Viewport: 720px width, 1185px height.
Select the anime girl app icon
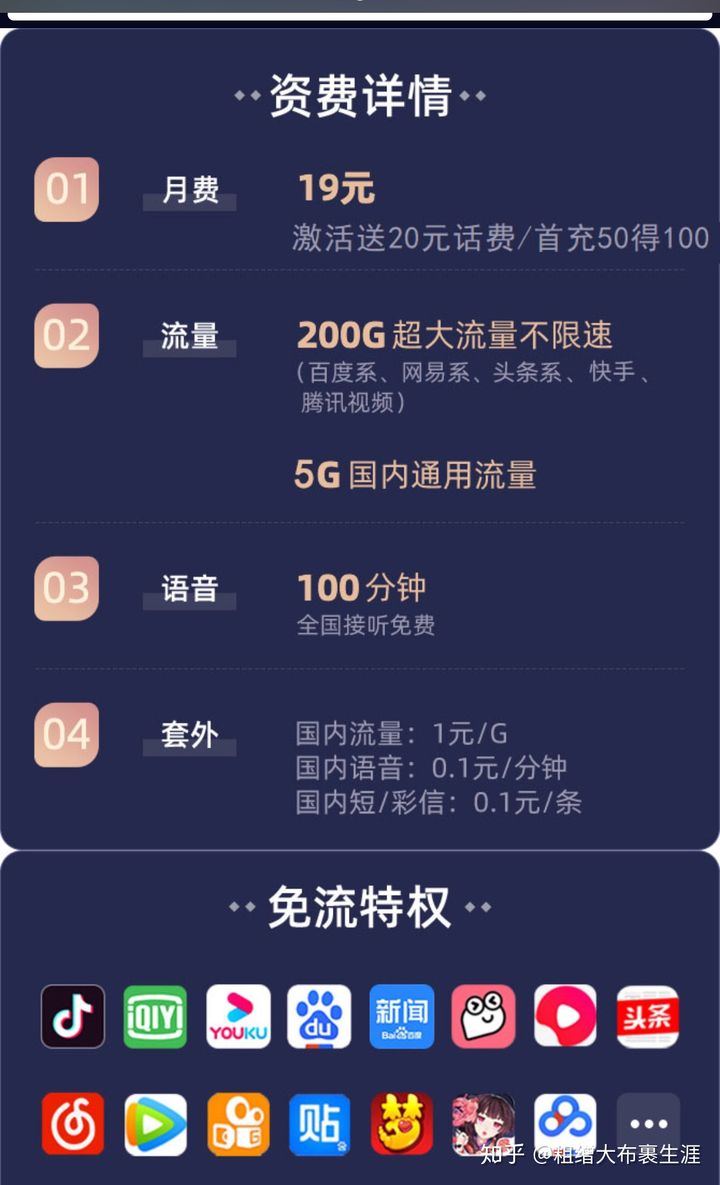[483, 1123]
